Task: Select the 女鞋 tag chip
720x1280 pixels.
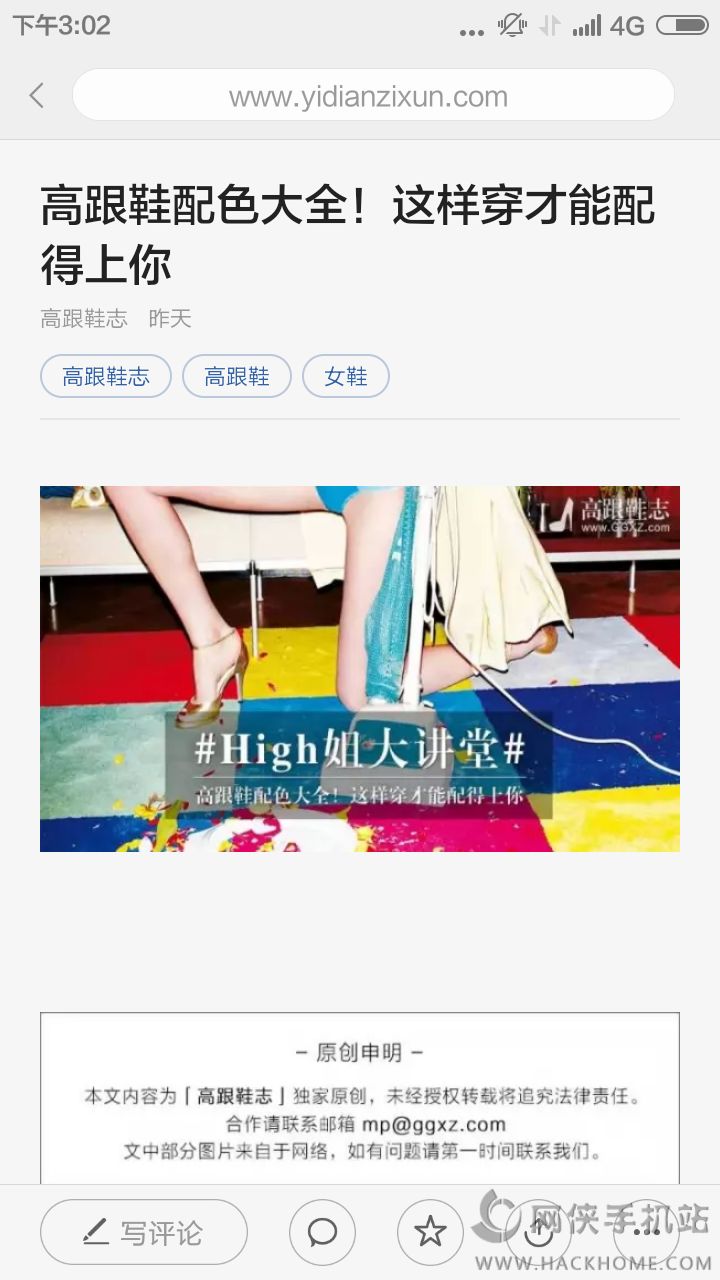Action: coord(346,377)
